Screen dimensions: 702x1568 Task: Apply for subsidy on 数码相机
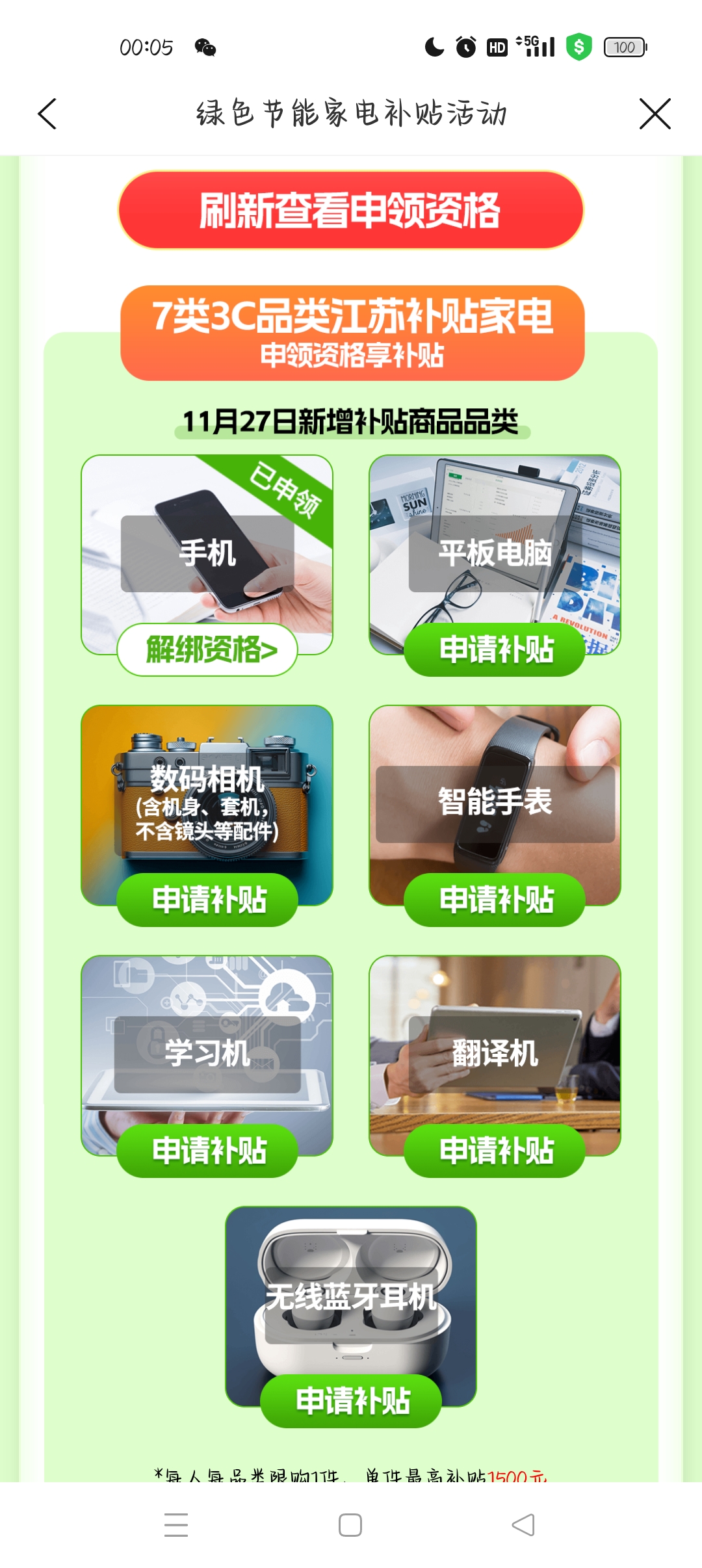coord(207,900)
